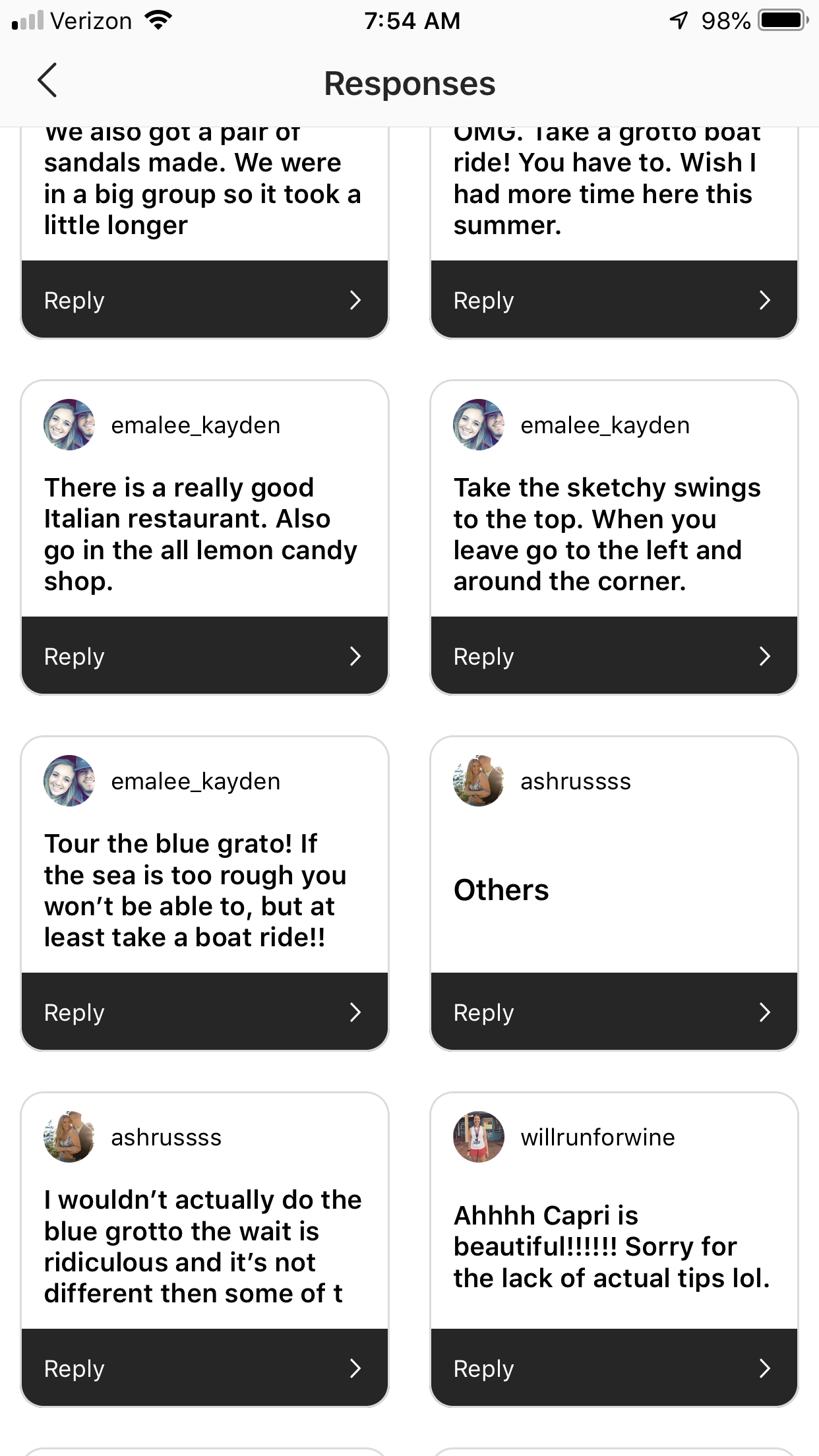
Task: Reply to willrunforwine's Capri response
Action: point(613,1368)
